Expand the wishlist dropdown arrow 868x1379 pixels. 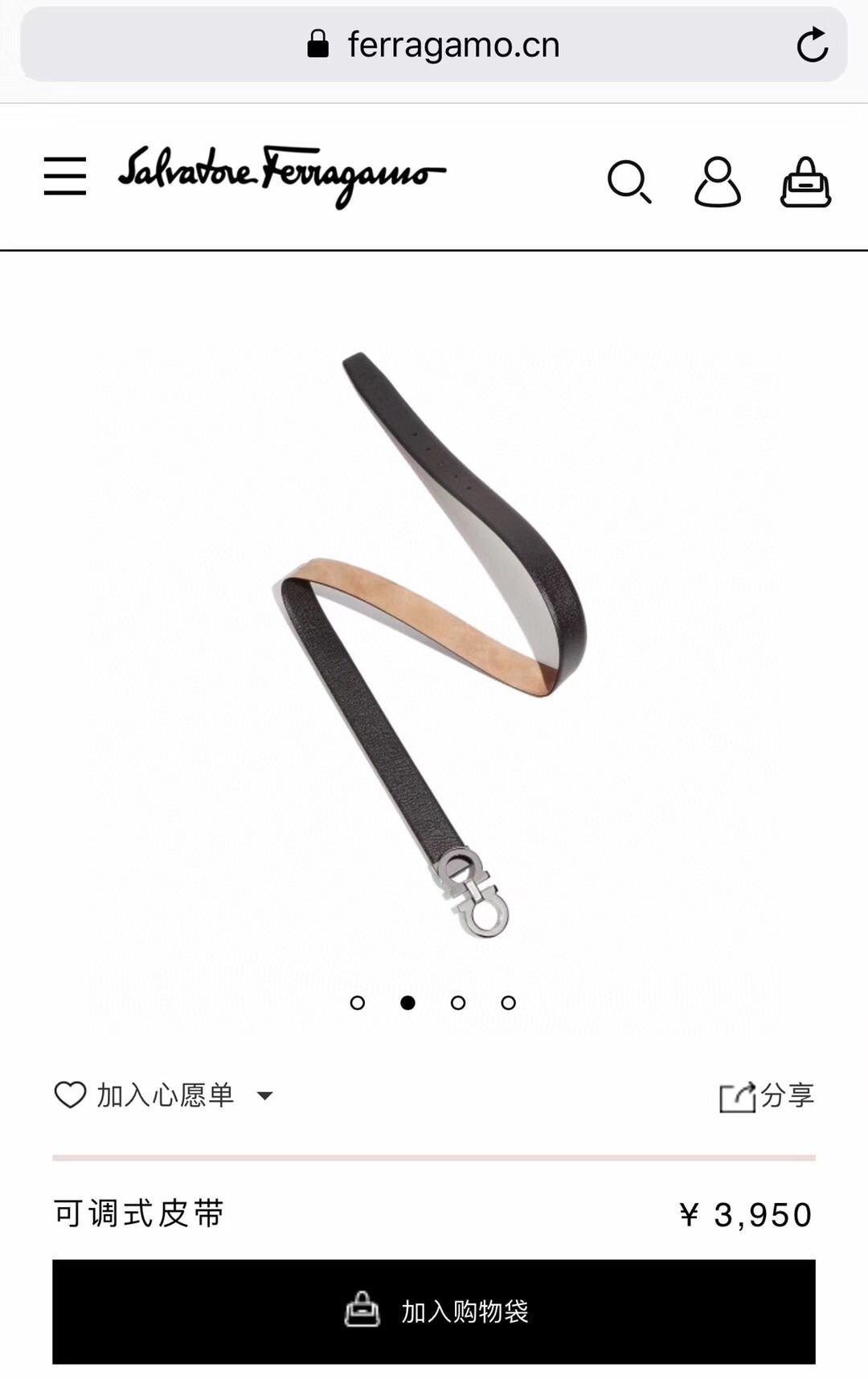point(264,1095)
